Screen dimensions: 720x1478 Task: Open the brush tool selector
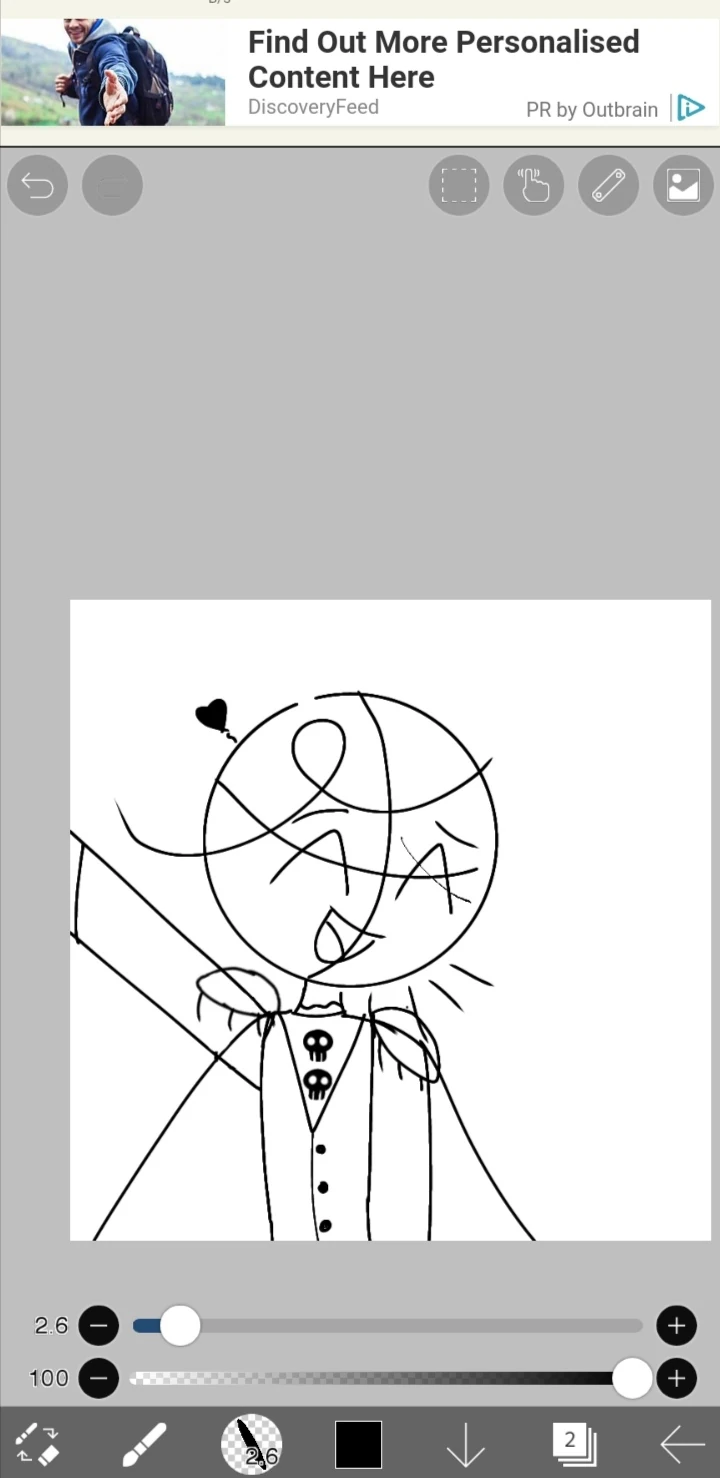click(144, 1445)
